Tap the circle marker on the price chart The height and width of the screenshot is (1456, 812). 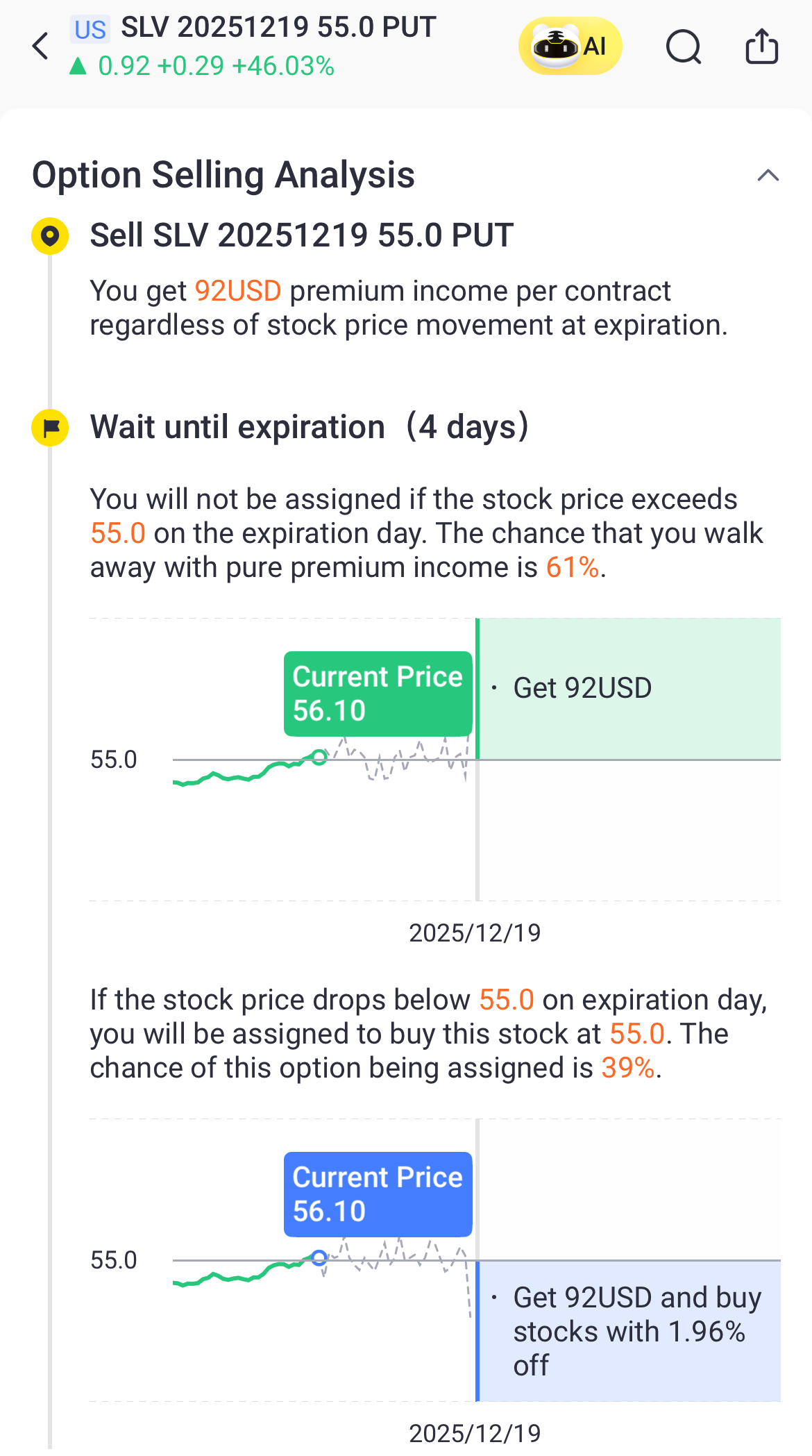point(319,758)
